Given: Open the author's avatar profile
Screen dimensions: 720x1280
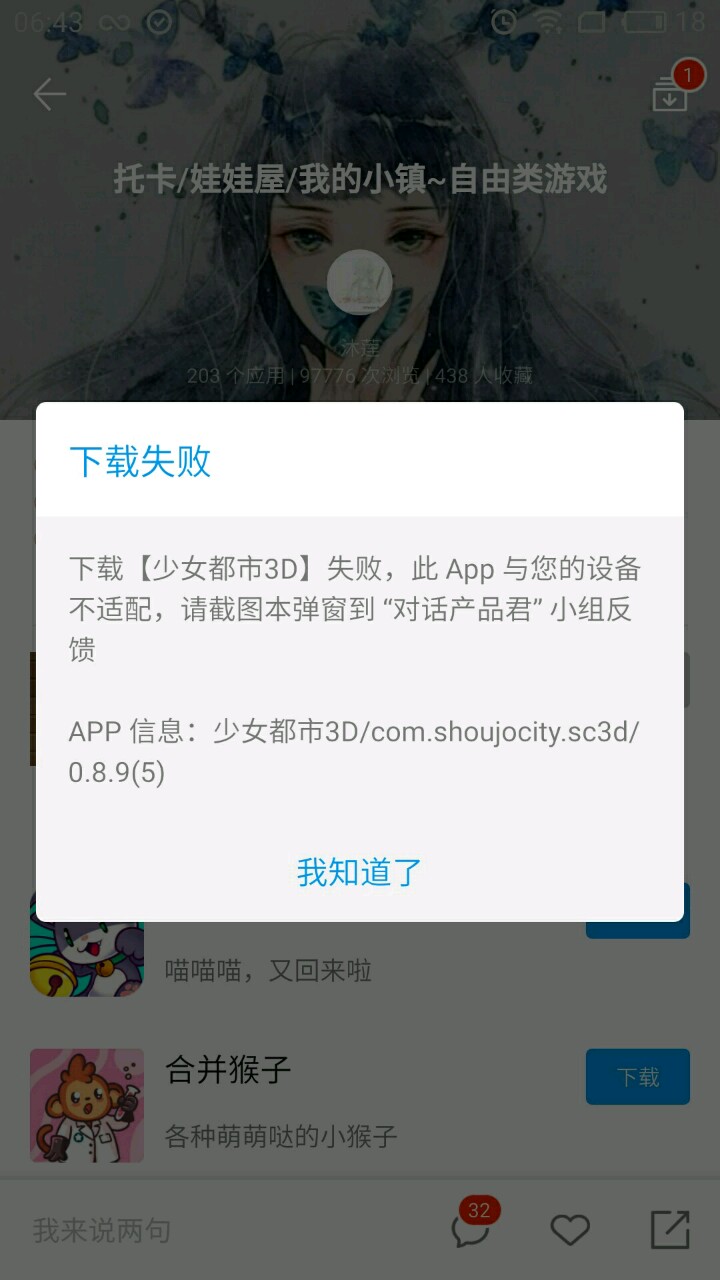Looking at the screenshot, I should (x=360, y=282).
